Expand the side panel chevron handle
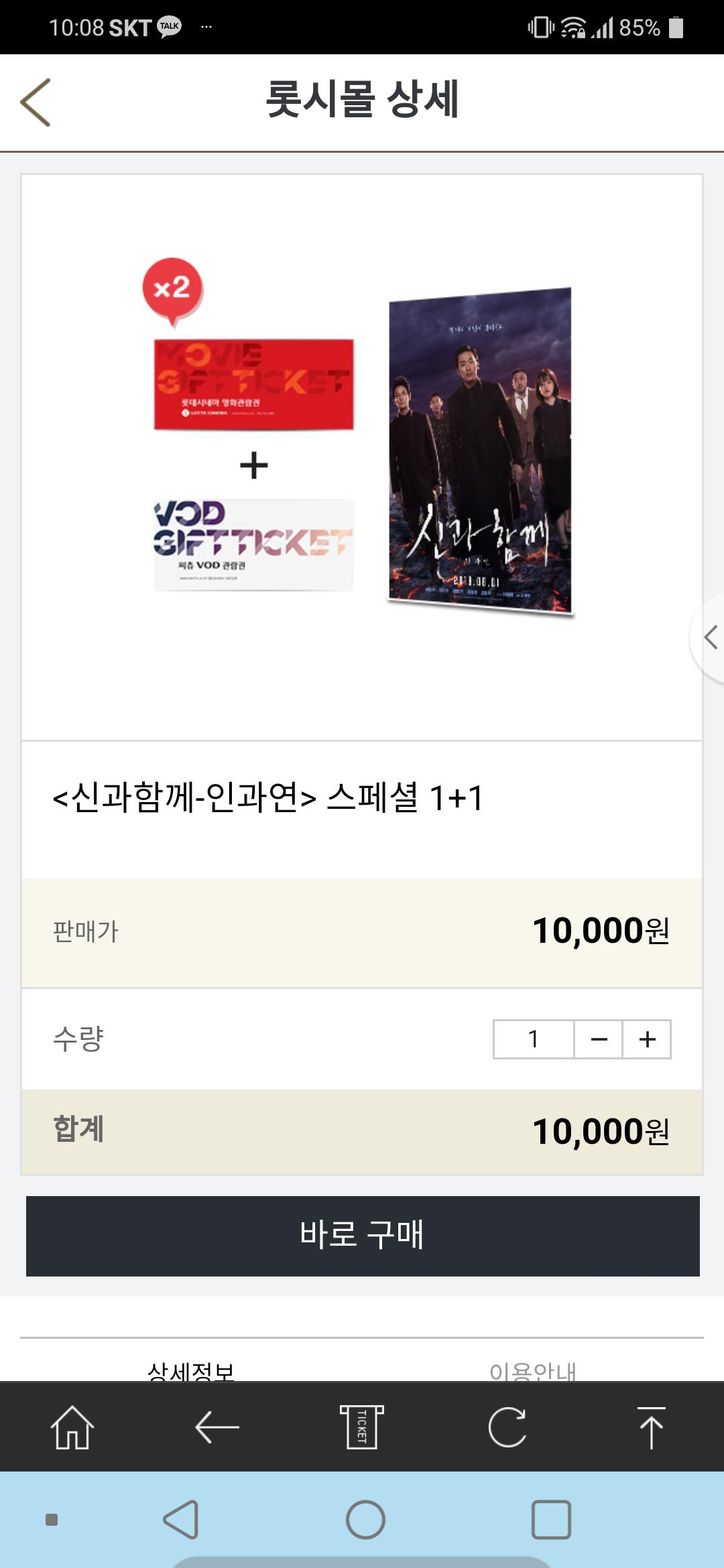This screenshot has width=724, height=1568. pos(710,637)
